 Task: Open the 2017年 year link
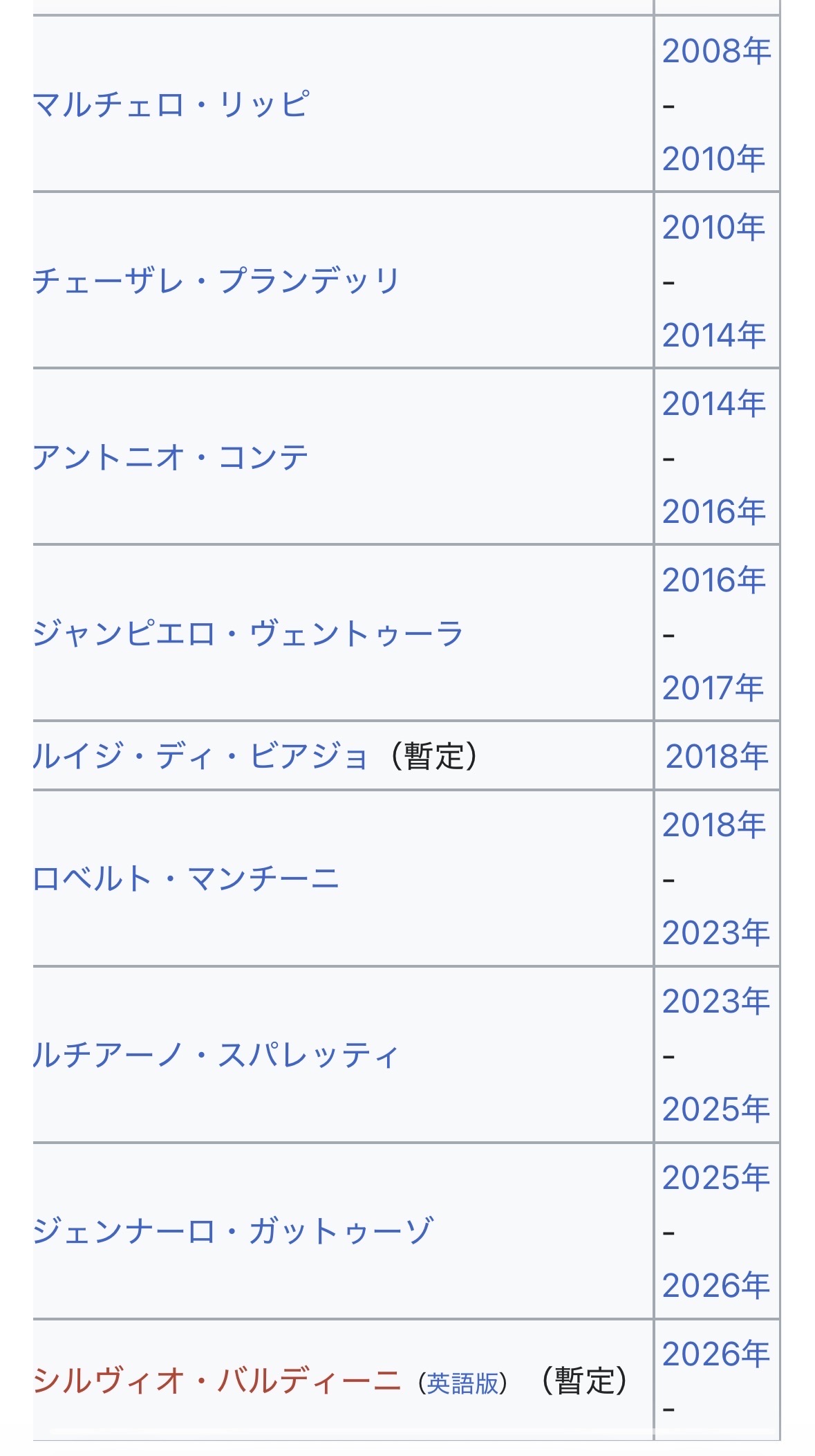click(713, 688)
